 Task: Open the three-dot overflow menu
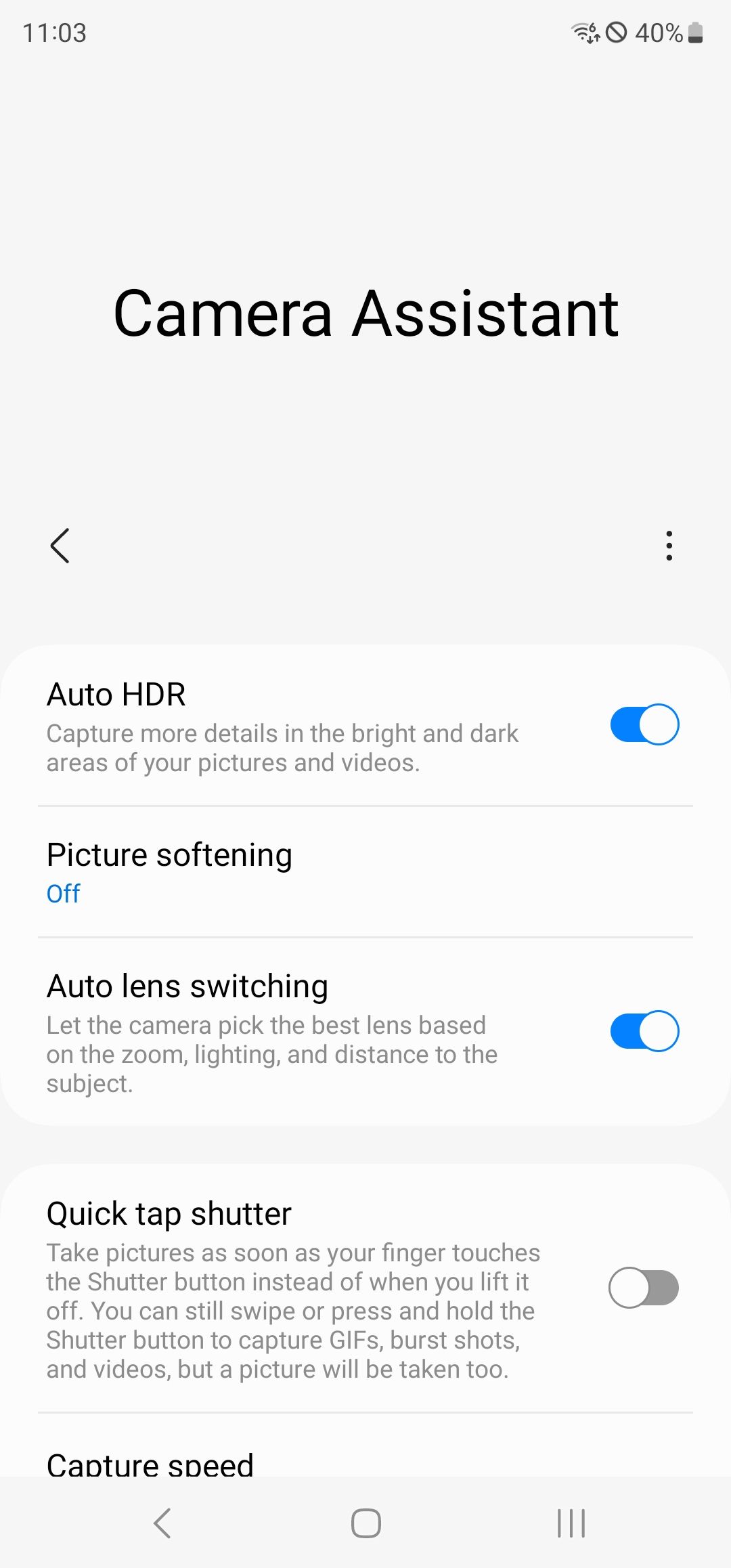669,546
